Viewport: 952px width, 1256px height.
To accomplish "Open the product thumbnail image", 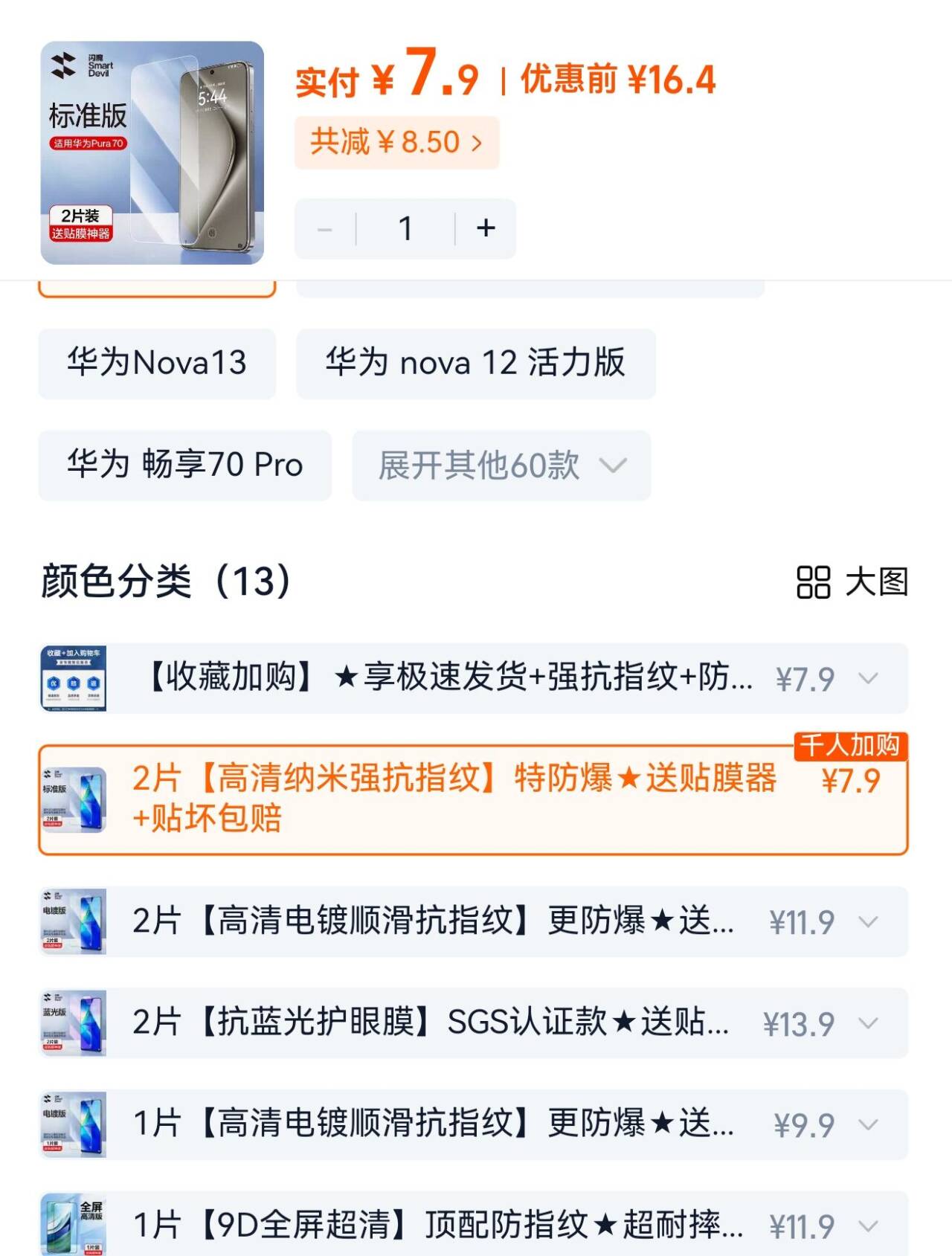I will (x=152, y=152).
